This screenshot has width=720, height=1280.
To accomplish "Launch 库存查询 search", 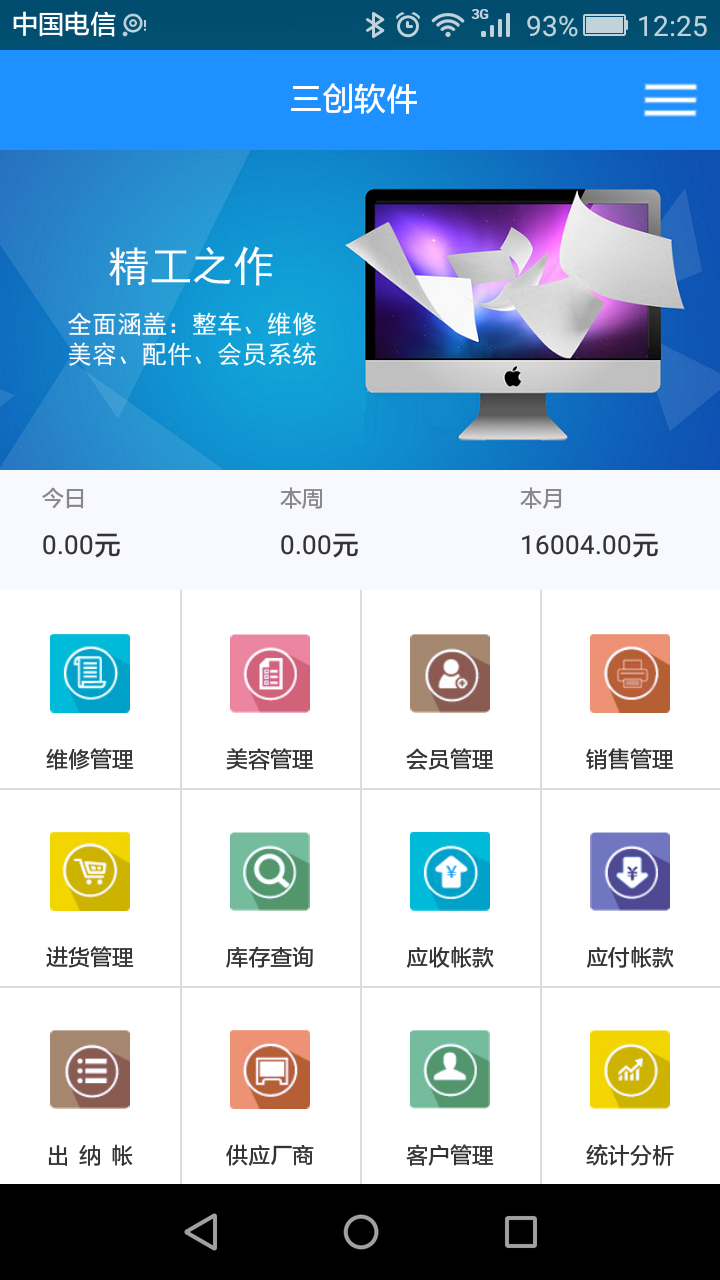I will click(270, 888).
